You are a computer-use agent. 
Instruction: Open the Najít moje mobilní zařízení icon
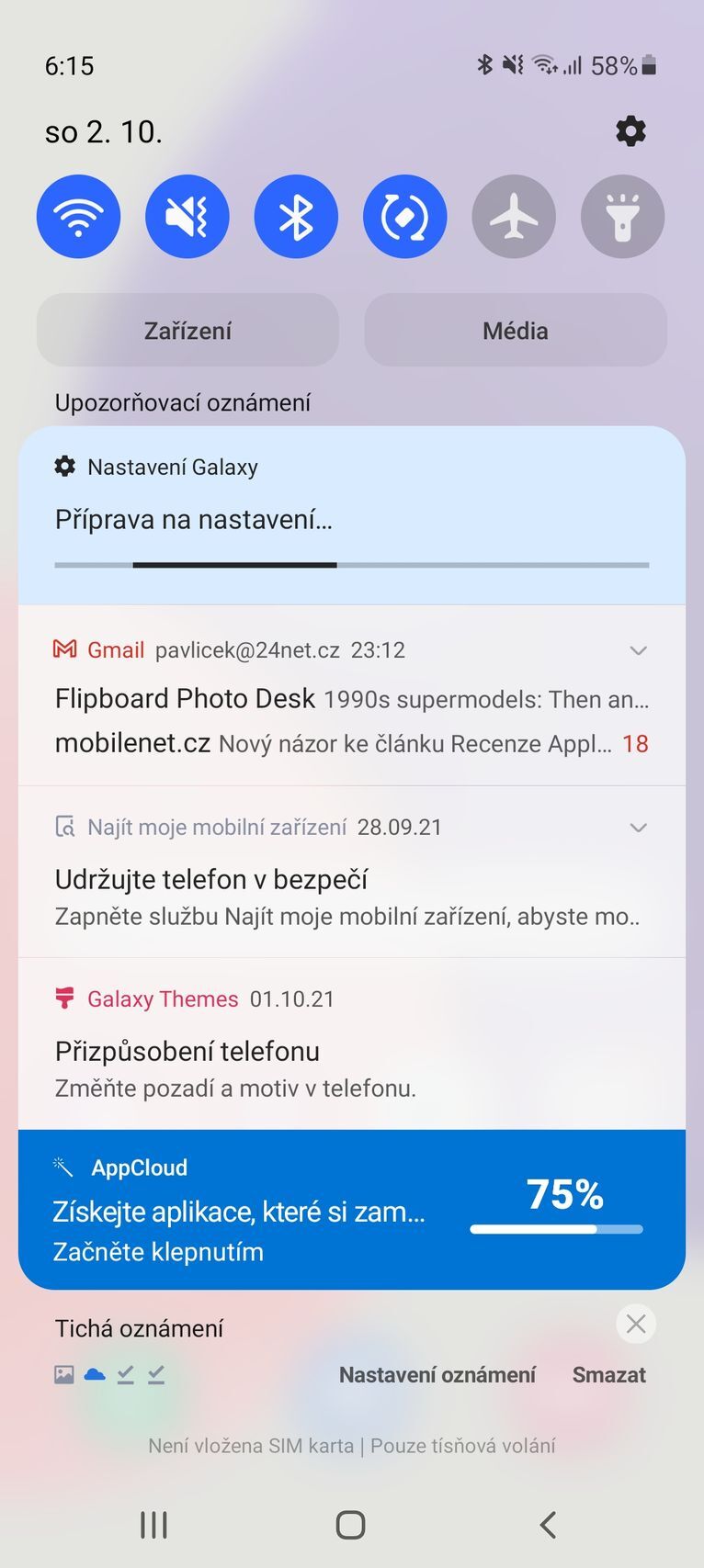(63, 827)
